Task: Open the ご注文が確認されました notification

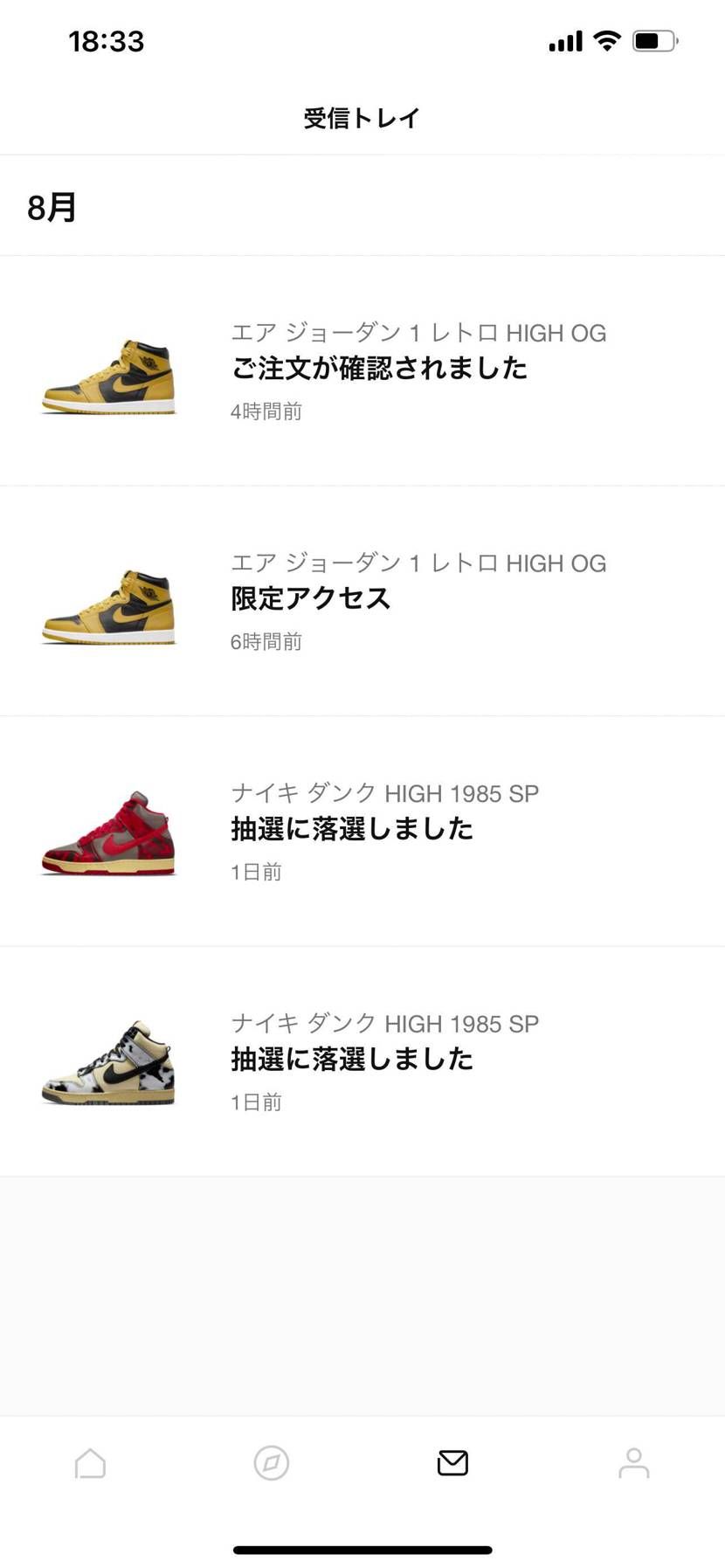Action: [x=378, y=370]
